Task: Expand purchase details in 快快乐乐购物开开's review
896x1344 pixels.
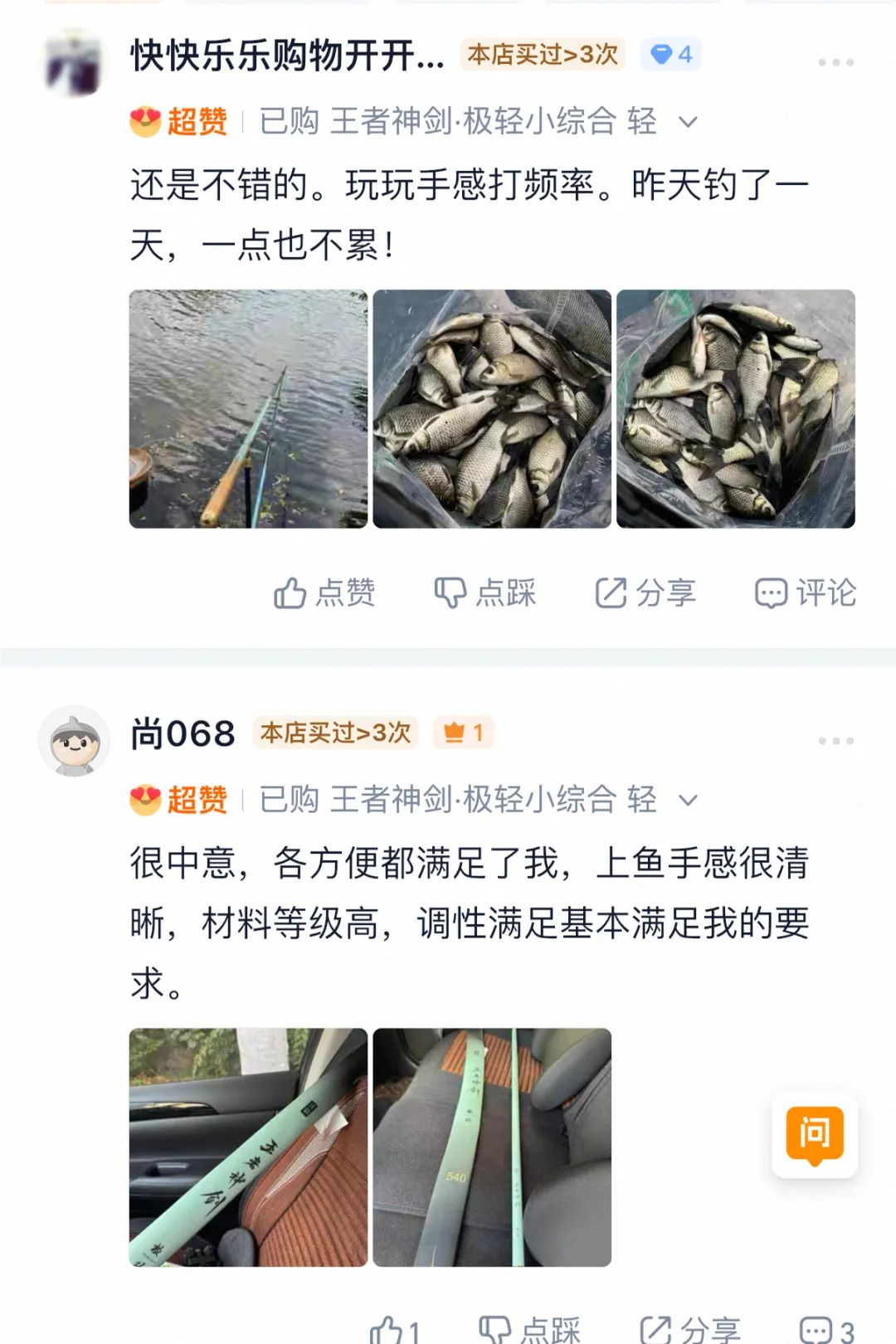Action: pyautogui.click(x=688, y=123)
